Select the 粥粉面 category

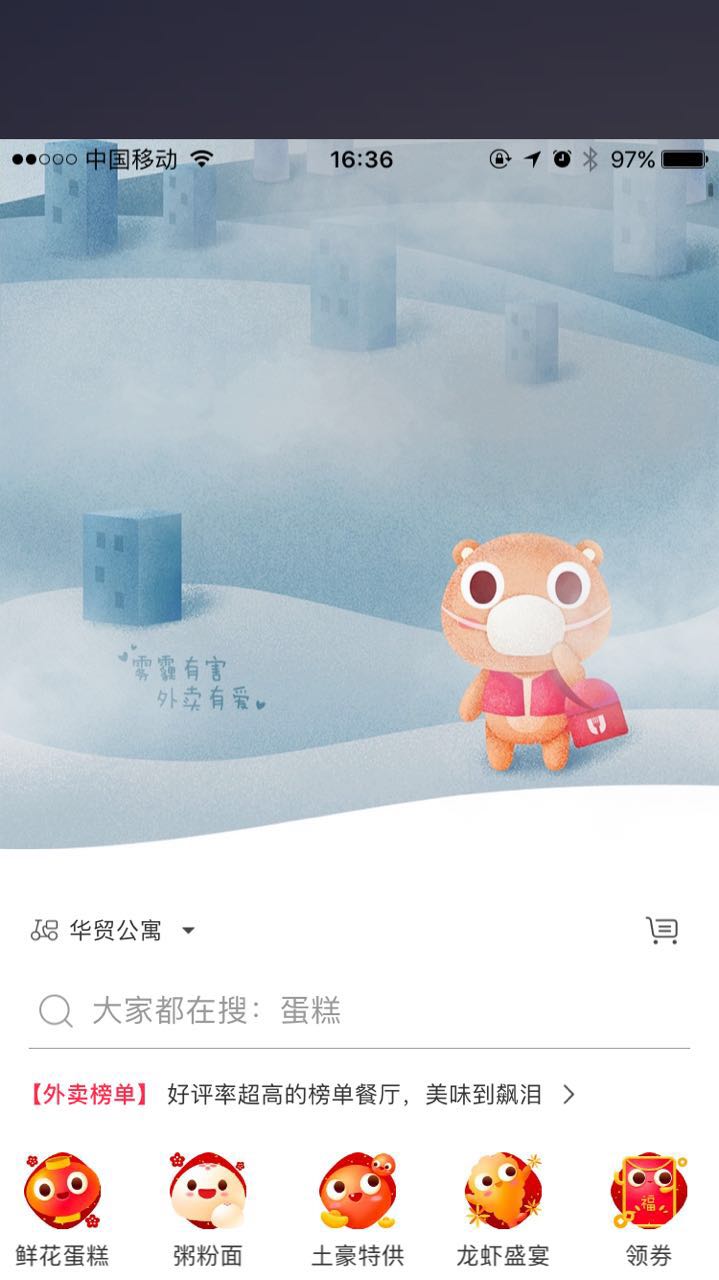click(208, 1210)
